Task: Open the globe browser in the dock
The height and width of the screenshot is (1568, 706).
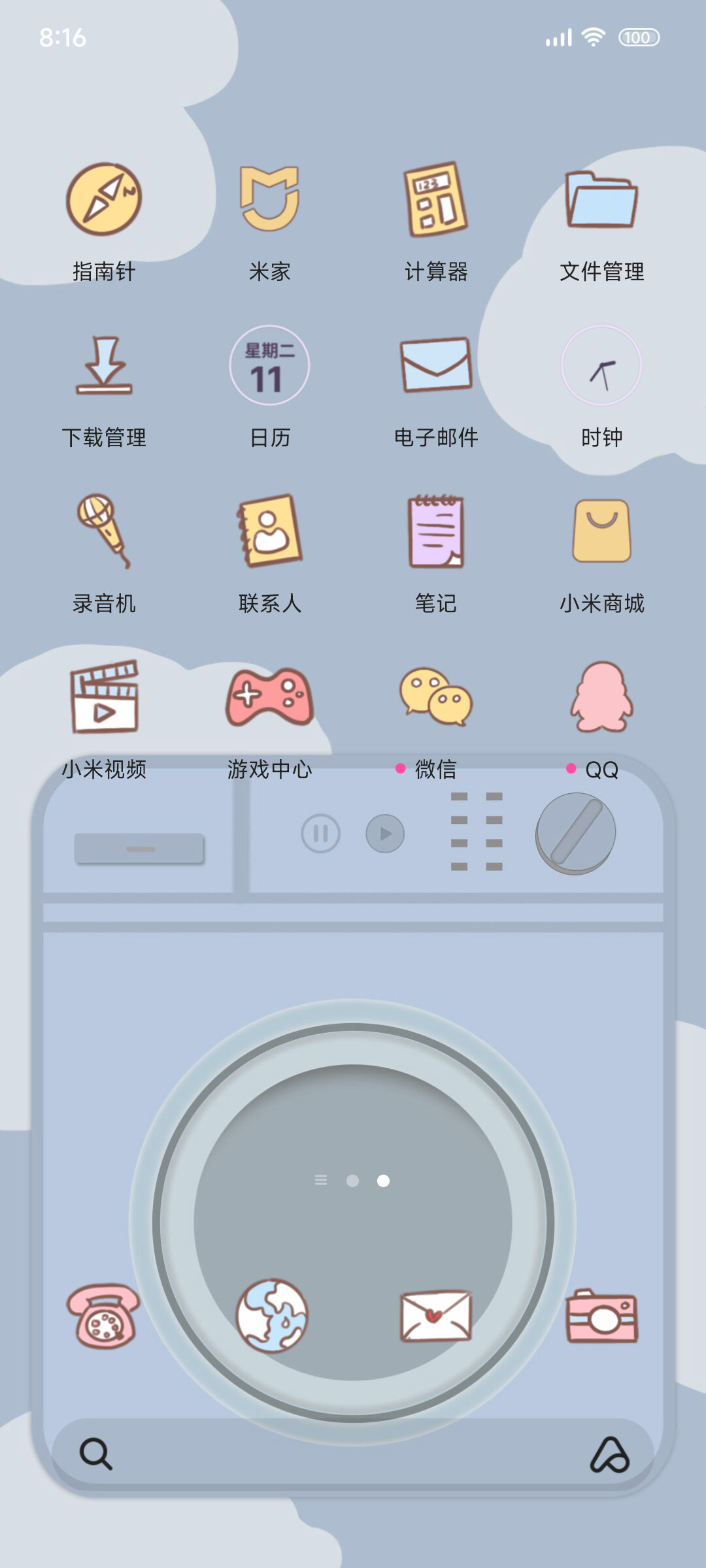Action: tap(271, 1315)
